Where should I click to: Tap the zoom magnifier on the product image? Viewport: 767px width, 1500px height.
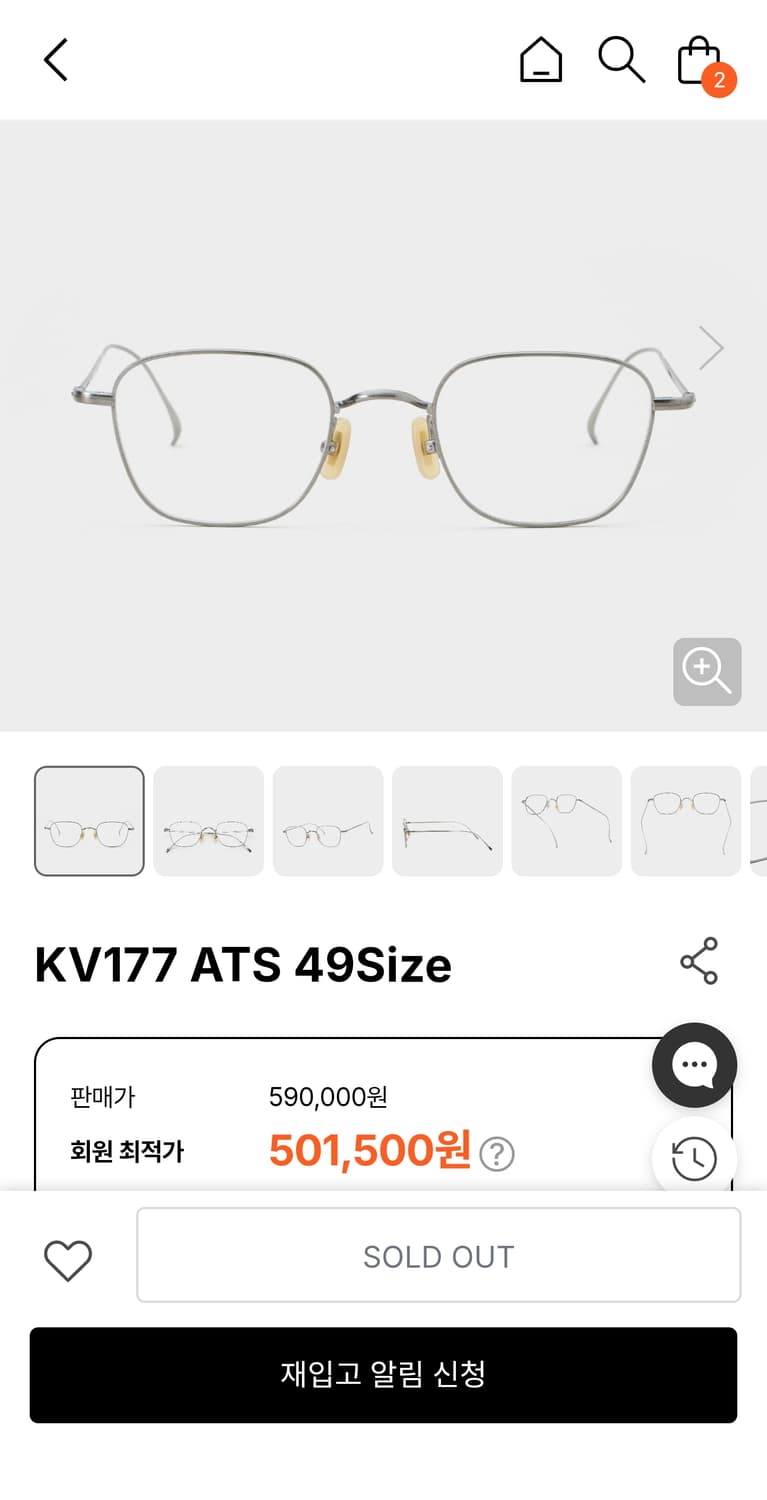707,671
